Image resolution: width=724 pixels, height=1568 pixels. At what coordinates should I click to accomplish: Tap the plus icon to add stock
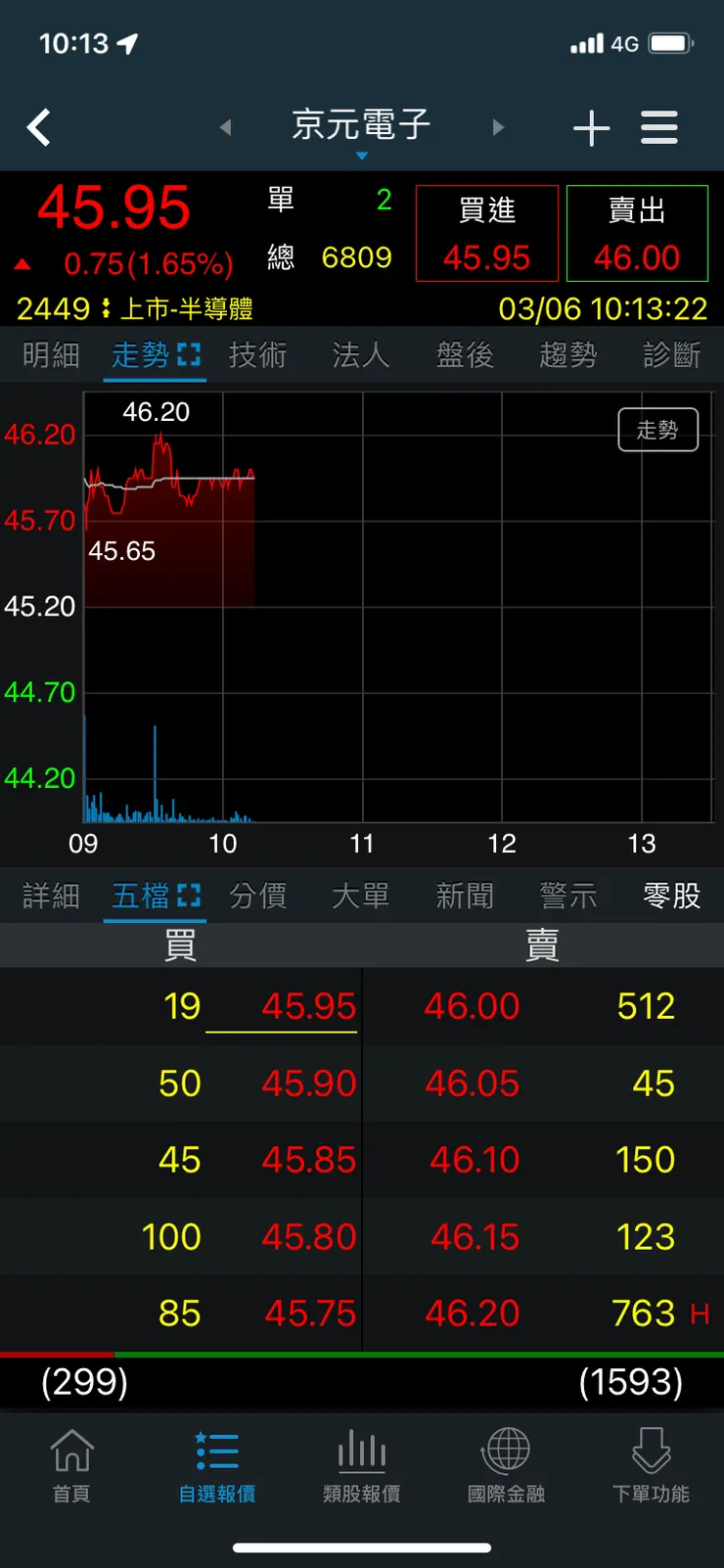click(591, 127)
